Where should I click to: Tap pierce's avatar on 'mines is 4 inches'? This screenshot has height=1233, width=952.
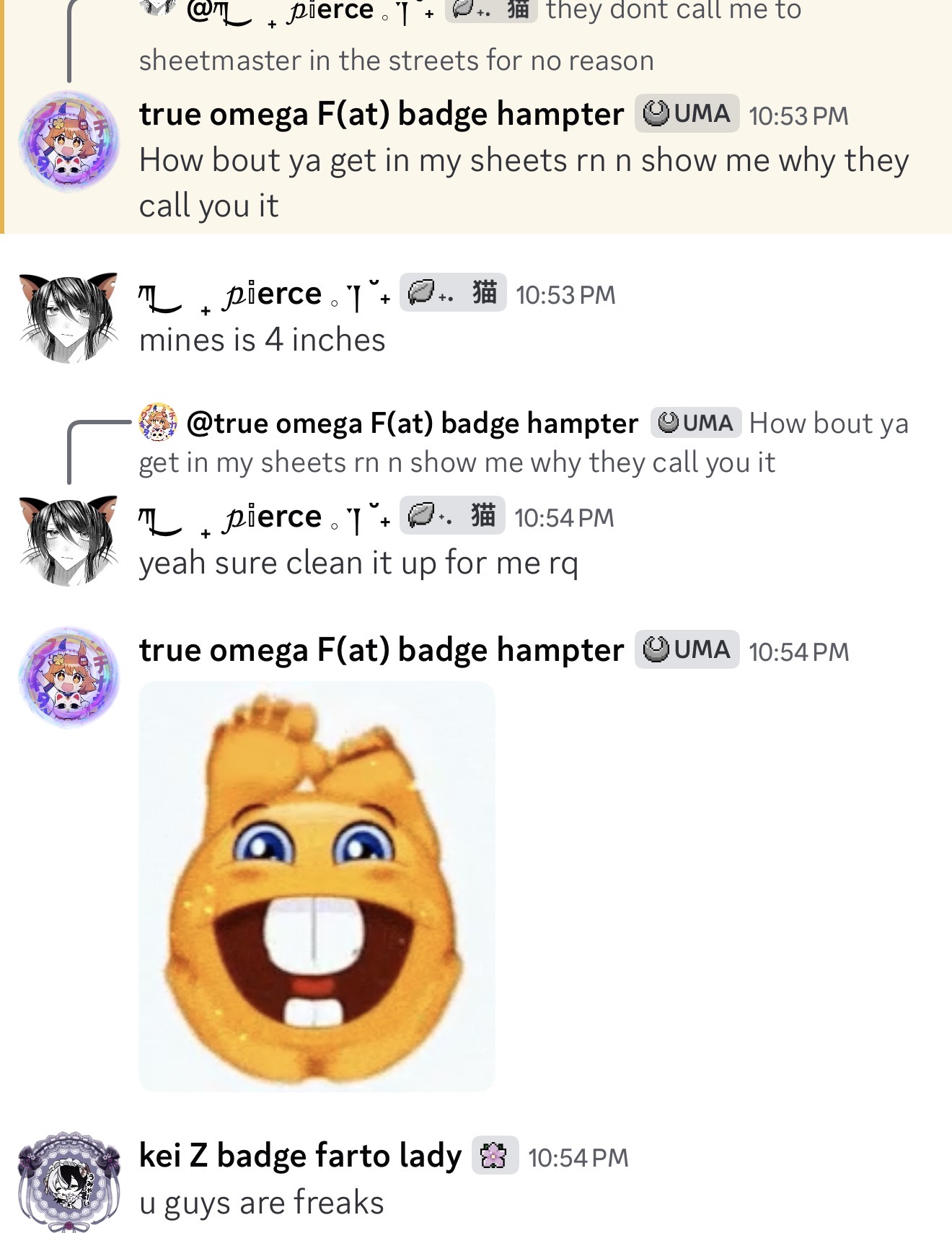pos(69,317)
